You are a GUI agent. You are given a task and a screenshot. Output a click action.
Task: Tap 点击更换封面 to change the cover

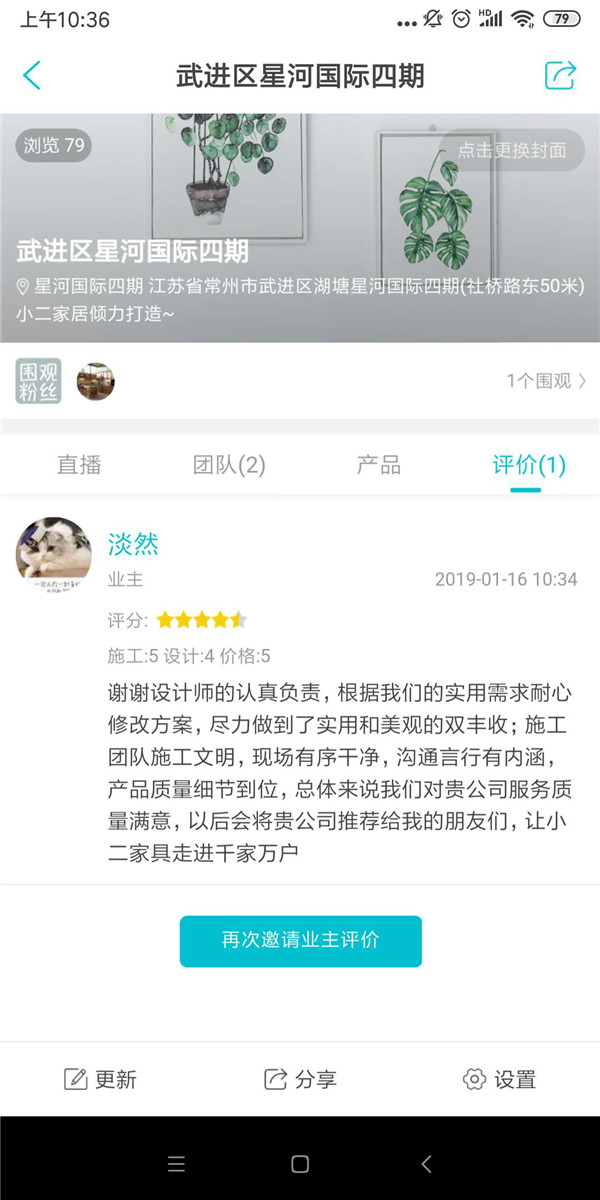click(512, 150)
